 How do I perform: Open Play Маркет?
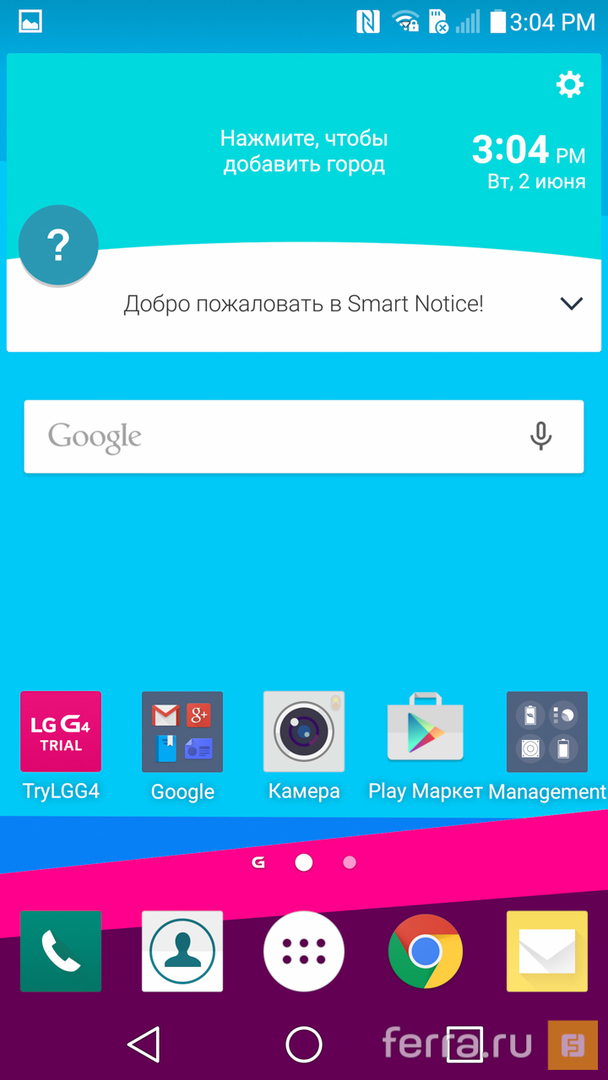point(425,731)
